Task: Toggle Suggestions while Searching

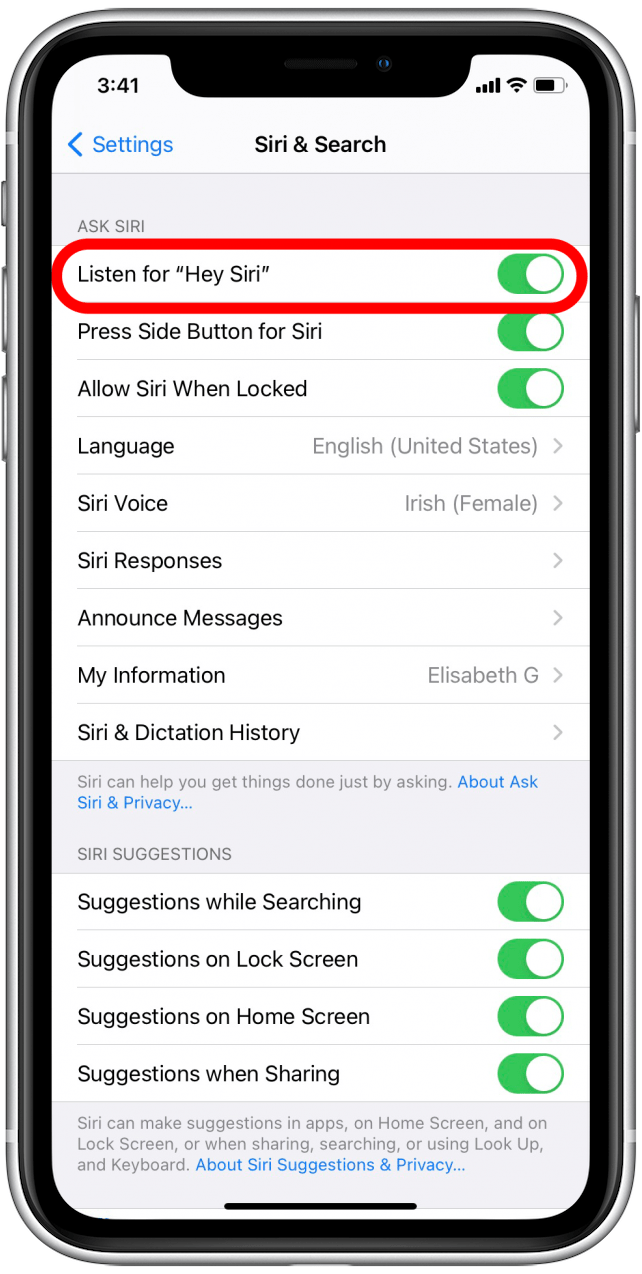Action: tap(530, 902)
